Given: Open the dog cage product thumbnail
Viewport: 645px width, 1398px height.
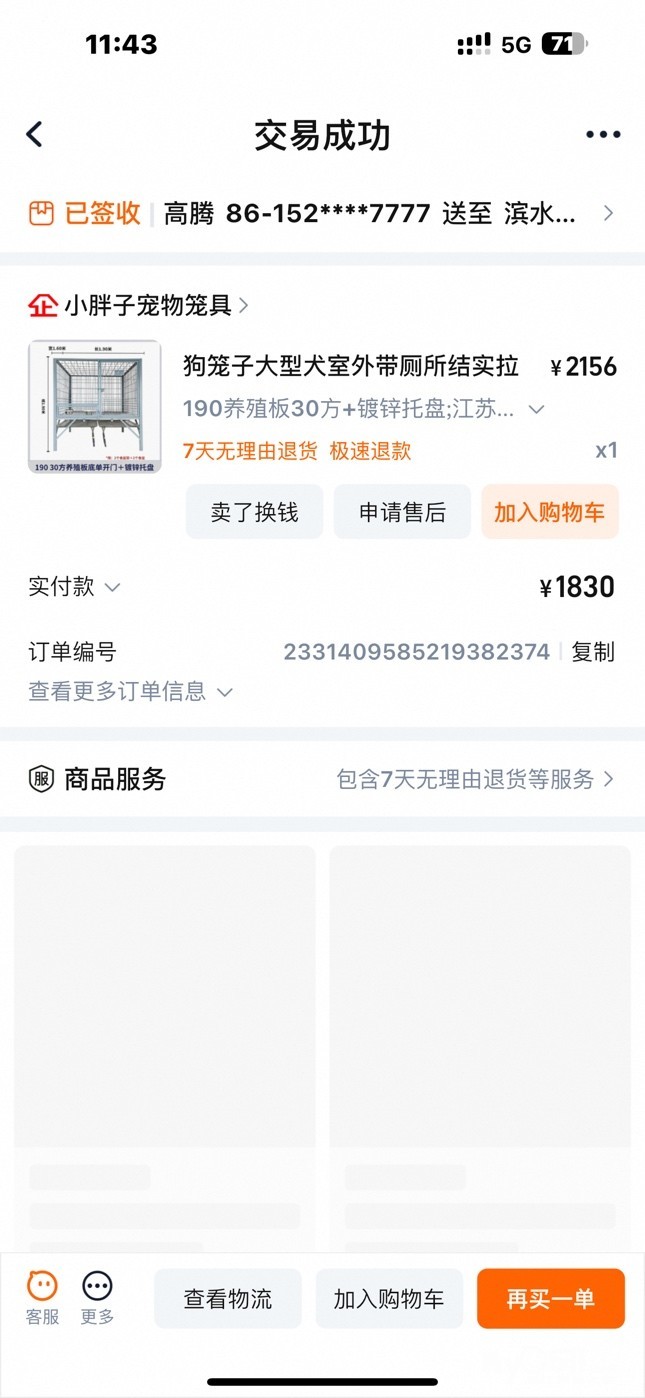Looking at the screenshot, I should [95, 407].
